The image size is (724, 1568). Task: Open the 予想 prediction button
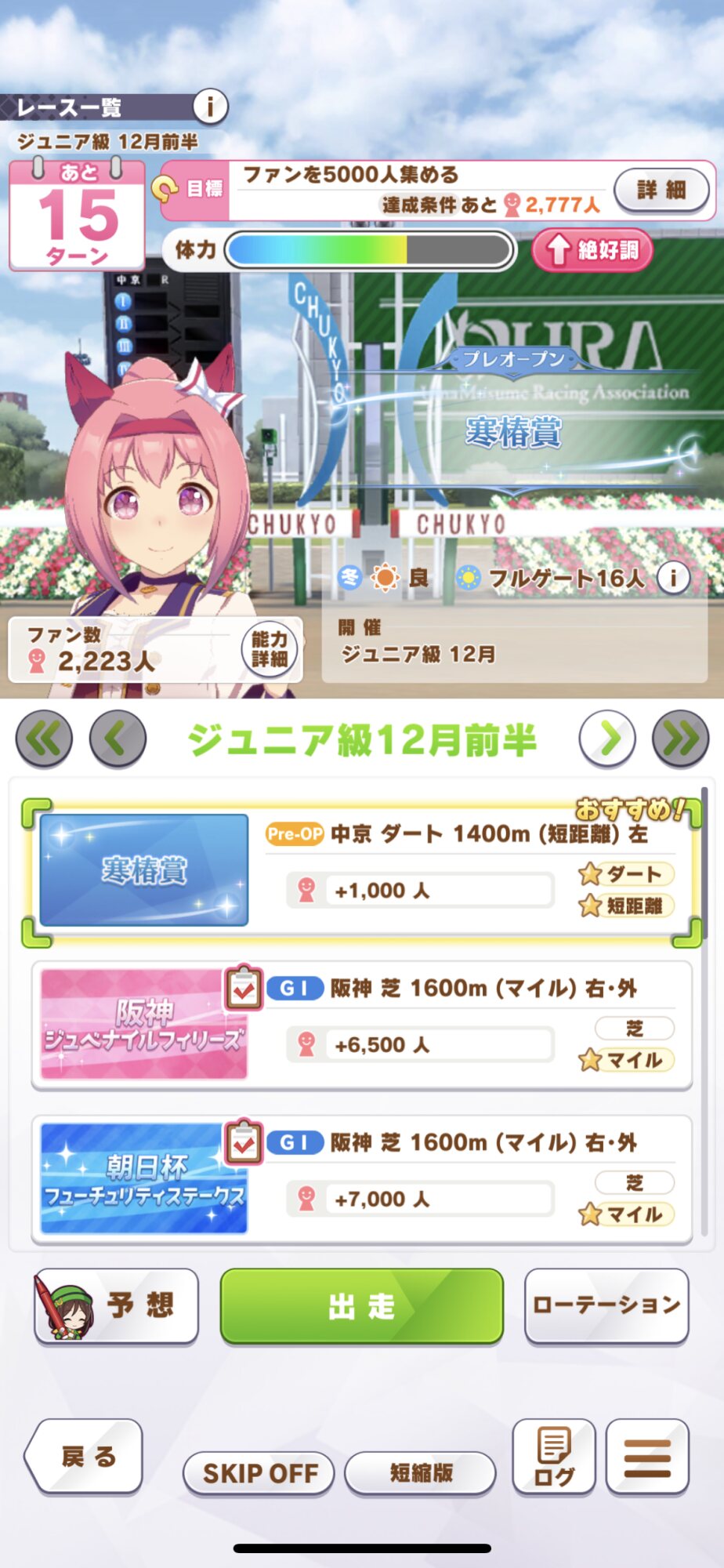coord(116,1306)
